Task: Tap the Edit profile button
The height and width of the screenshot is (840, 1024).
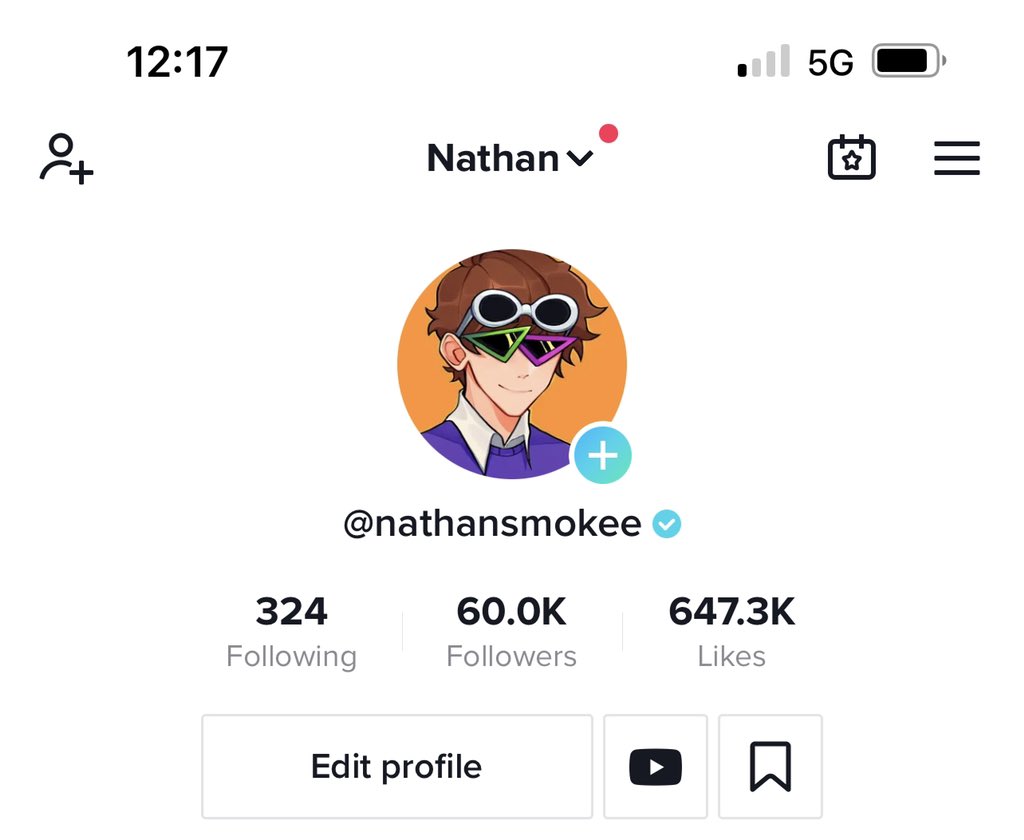Action: coord(396,767)
